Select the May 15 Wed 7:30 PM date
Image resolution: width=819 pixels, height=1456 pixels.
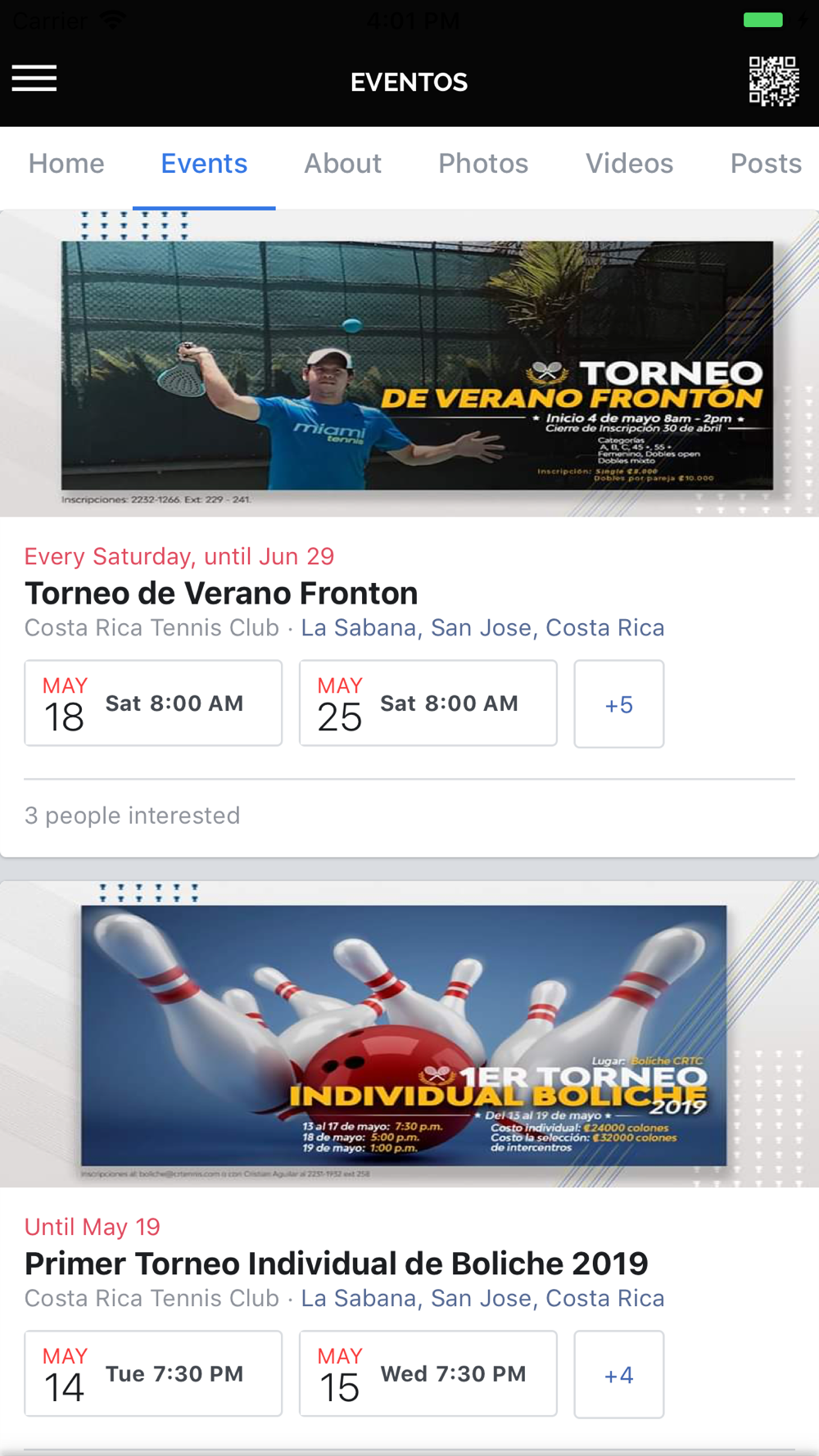coord(428,1373)
